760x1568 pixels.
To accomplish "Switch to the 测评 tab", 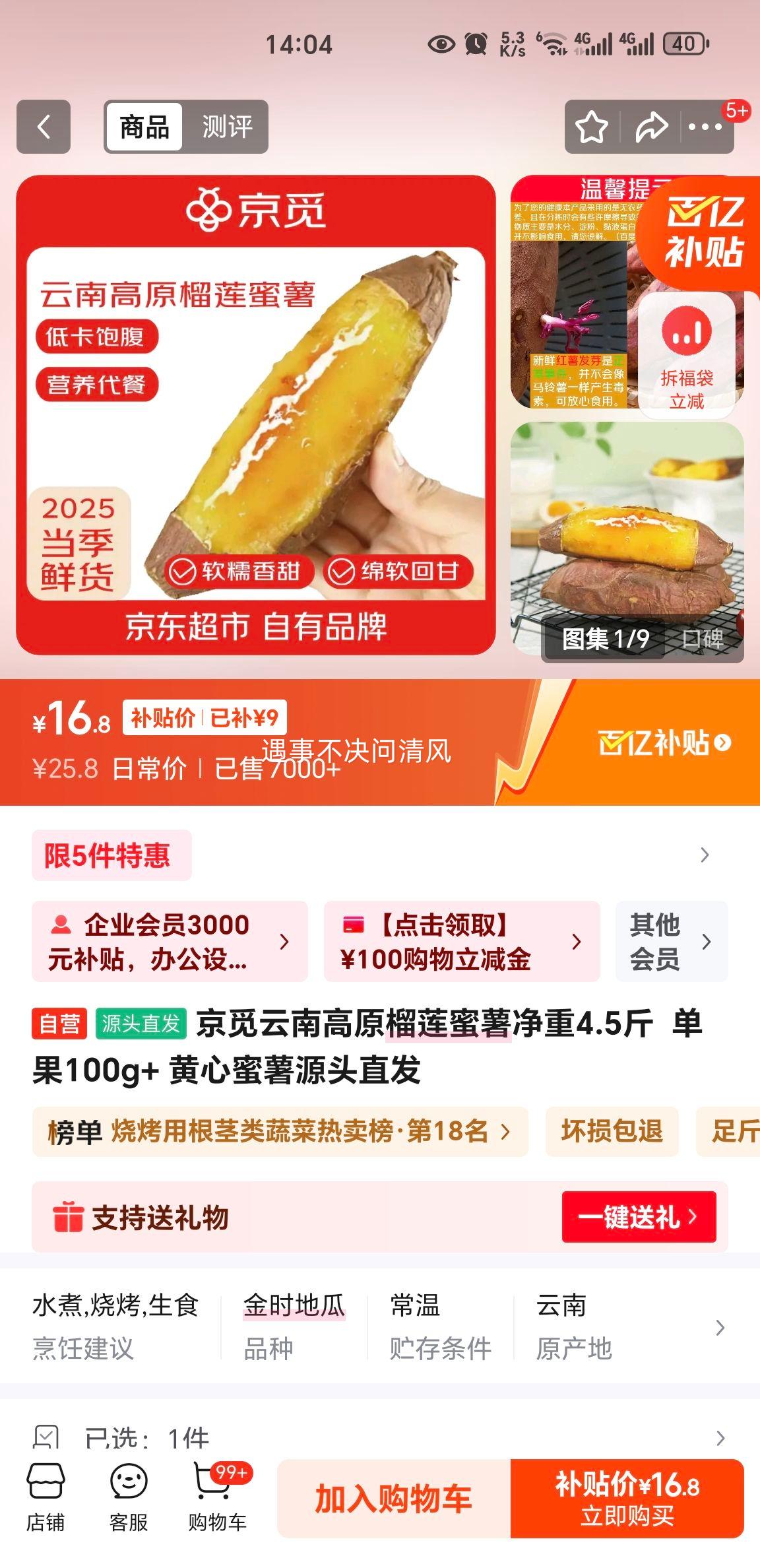I will pyautogui.click(x=228, y=127).
